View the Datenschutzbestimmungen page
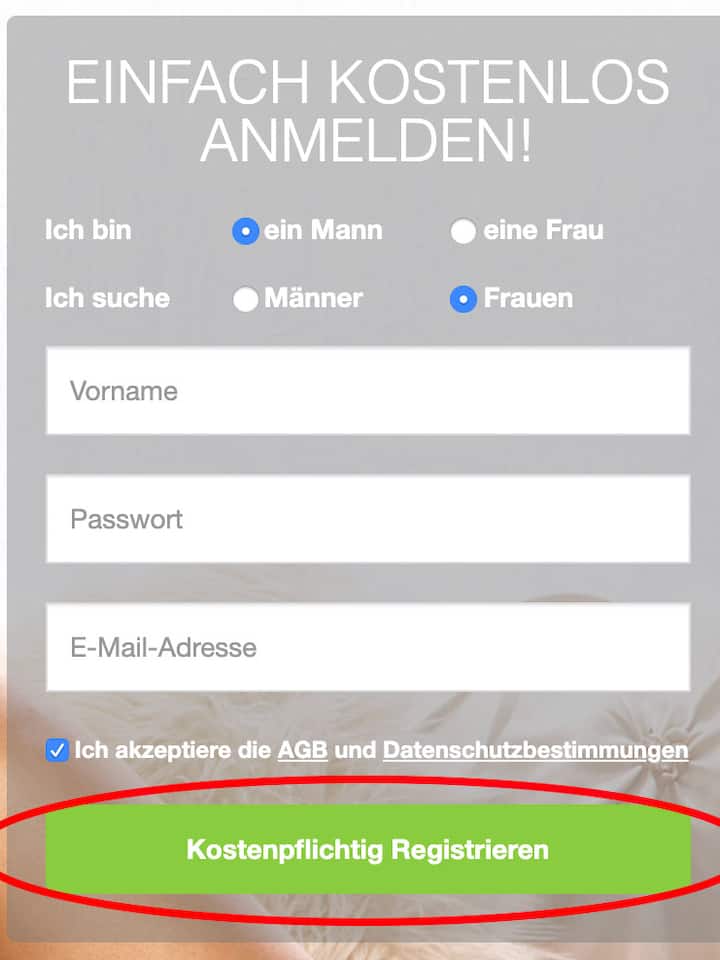 coord(535,748)
